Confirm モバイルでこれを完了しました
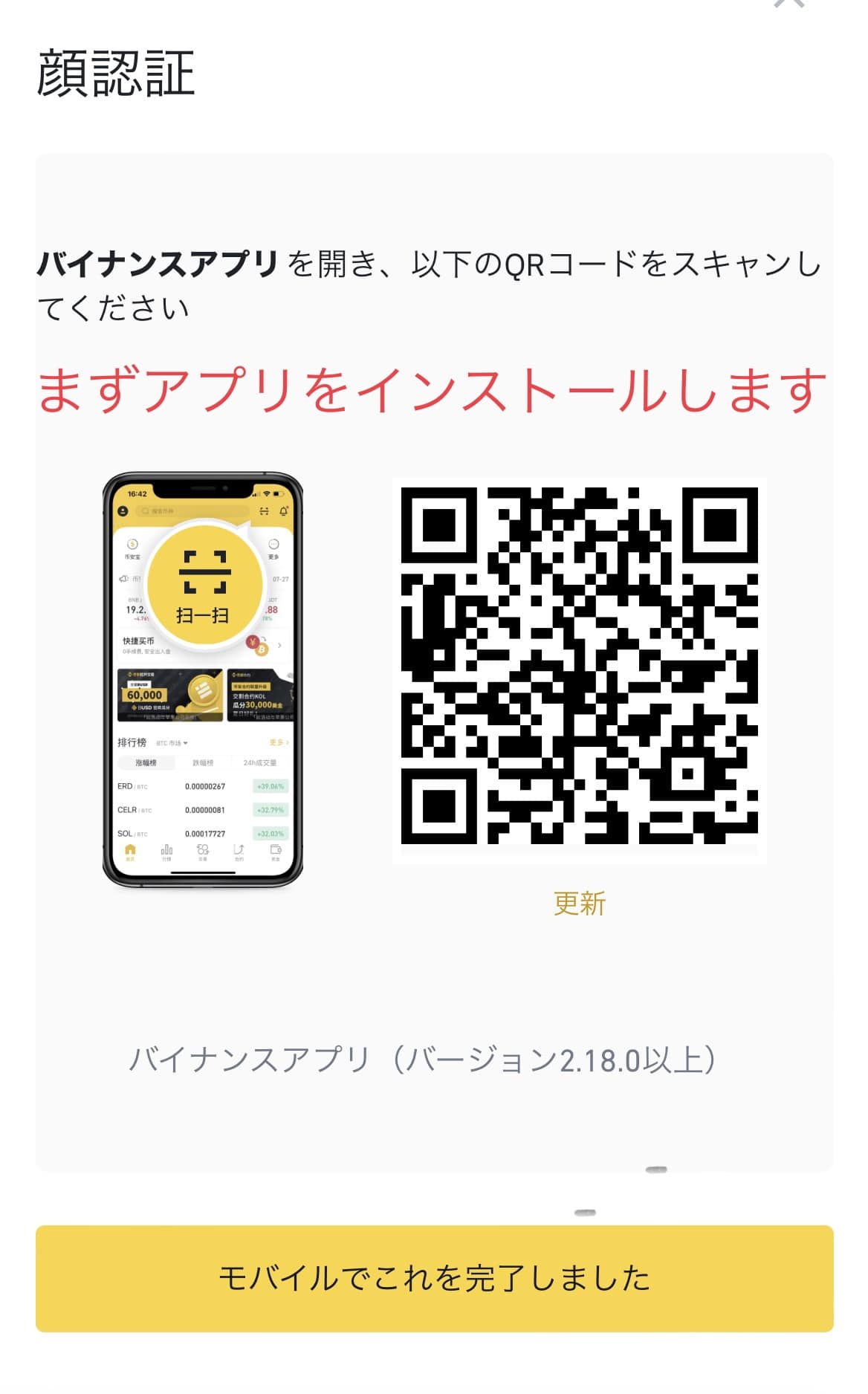 (x=435, y=1278)
